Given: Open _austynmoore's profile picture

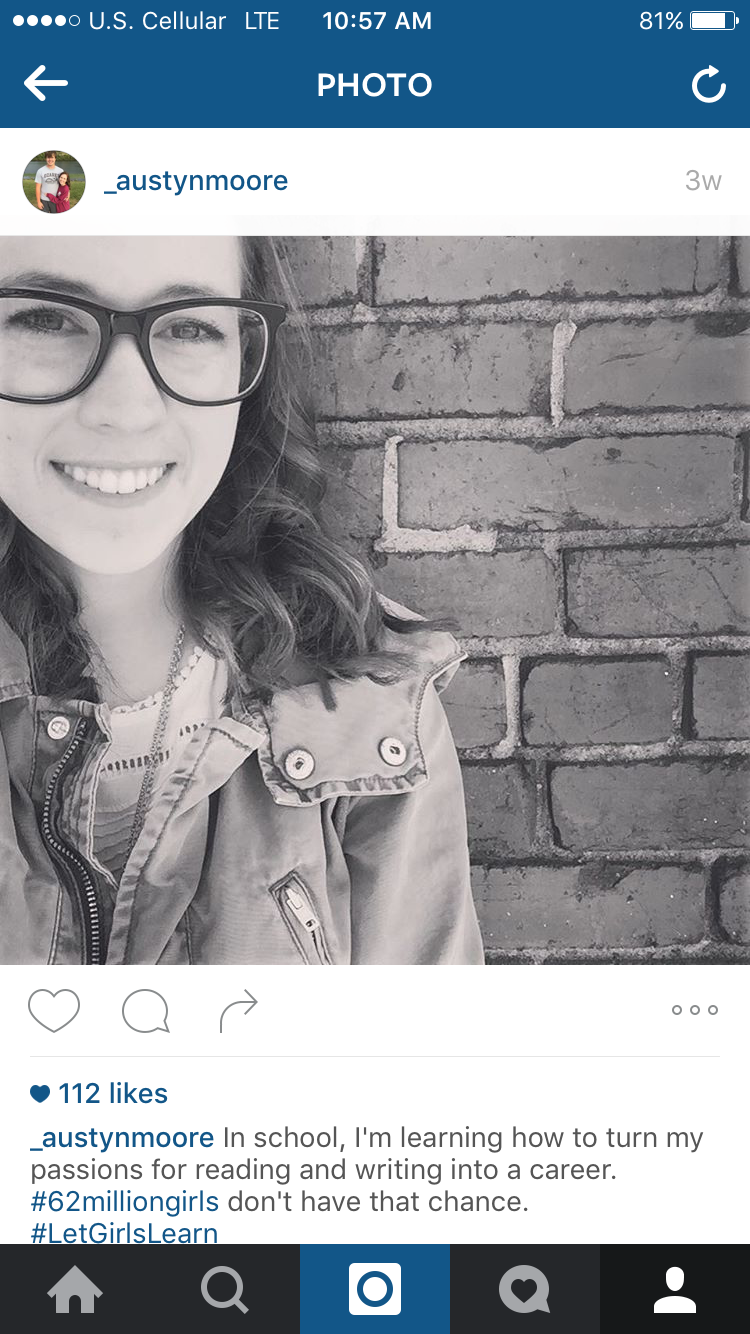Looking at the screenshot, I should click(54, 182).
